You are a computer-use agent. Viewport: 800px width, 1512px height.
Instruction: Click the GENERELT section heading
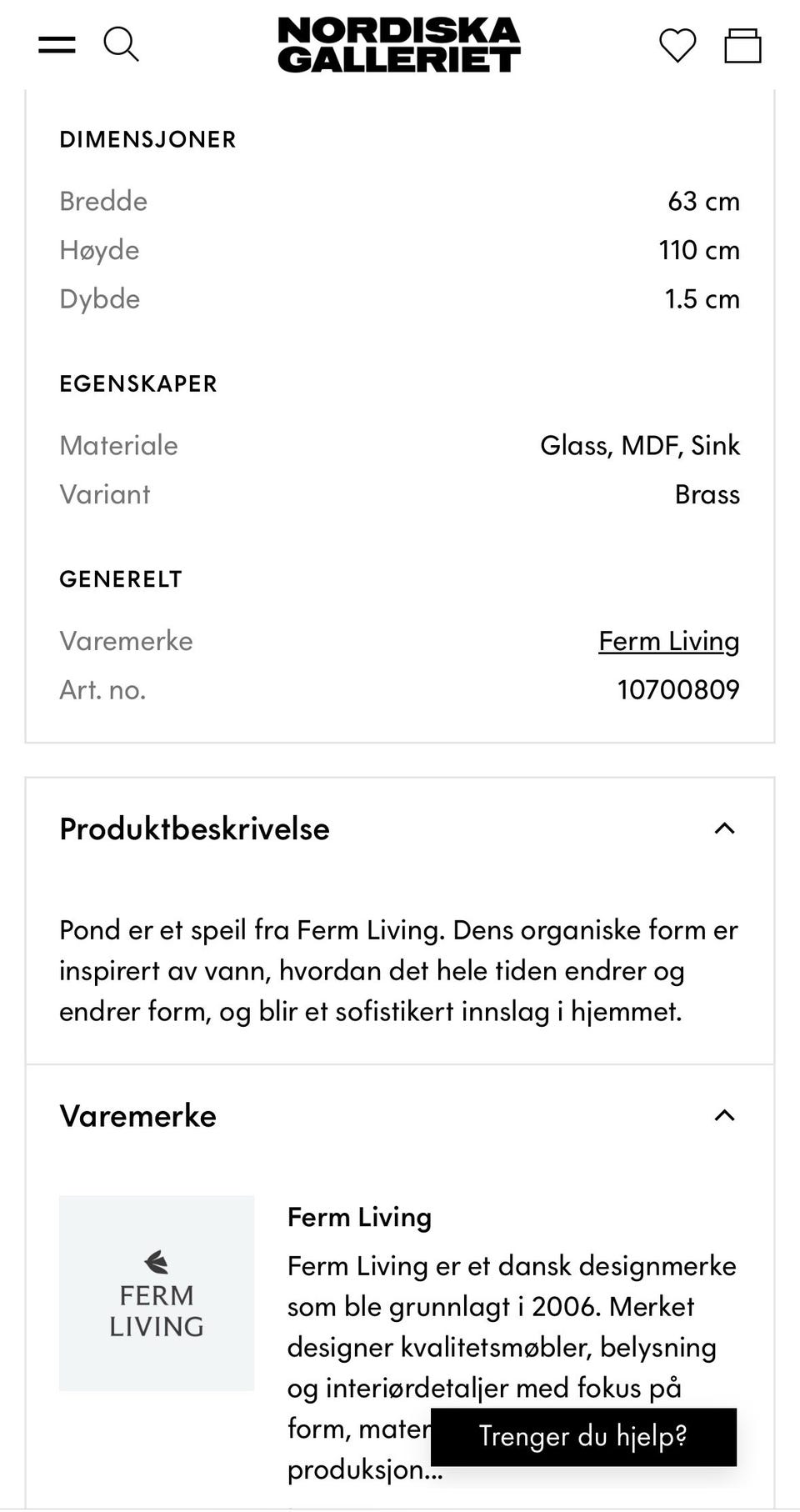tap(120, 578)
